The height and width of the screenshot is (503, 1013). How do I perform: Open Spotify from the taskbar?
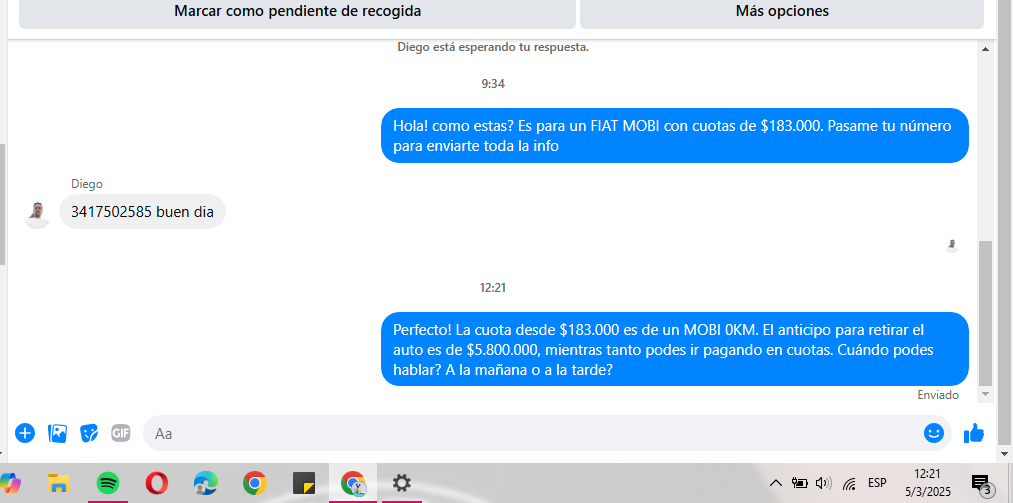pos(108,484)
